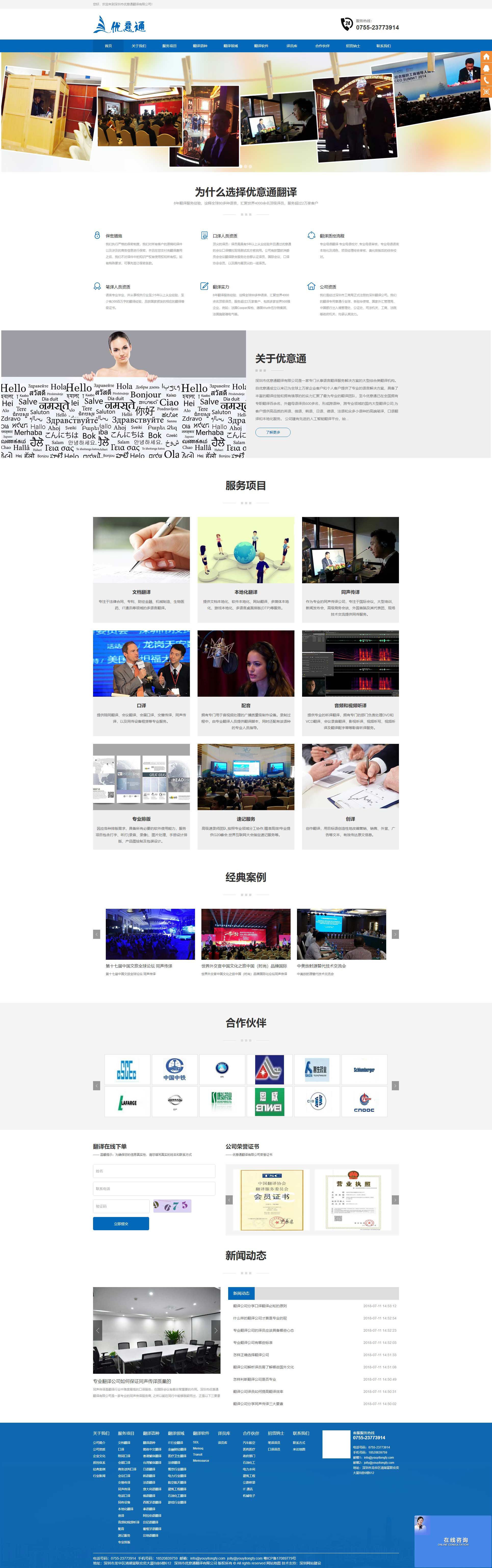Viewport: 492px width, 1568px height.
Task: Open the 文档翻译 service card
Action: 141,569
